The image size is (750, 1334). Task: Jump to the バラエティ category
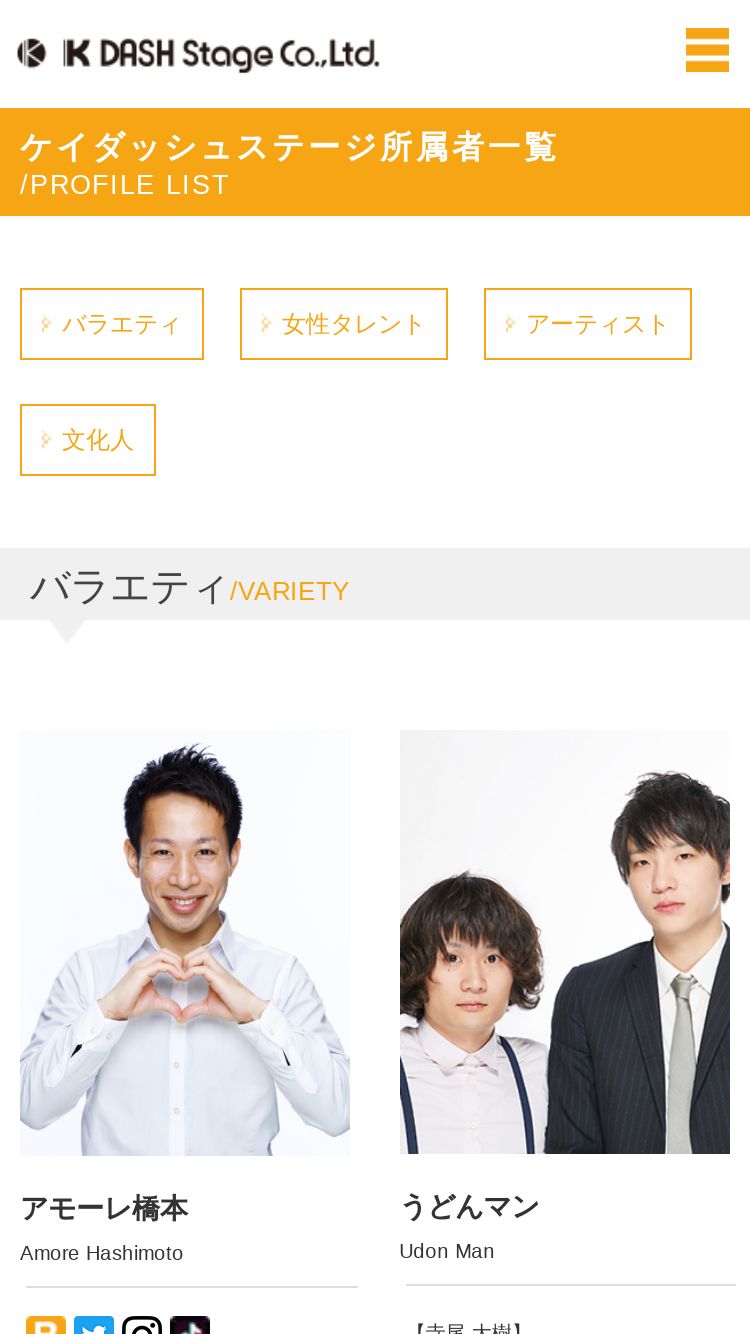(x=112, y=324)
